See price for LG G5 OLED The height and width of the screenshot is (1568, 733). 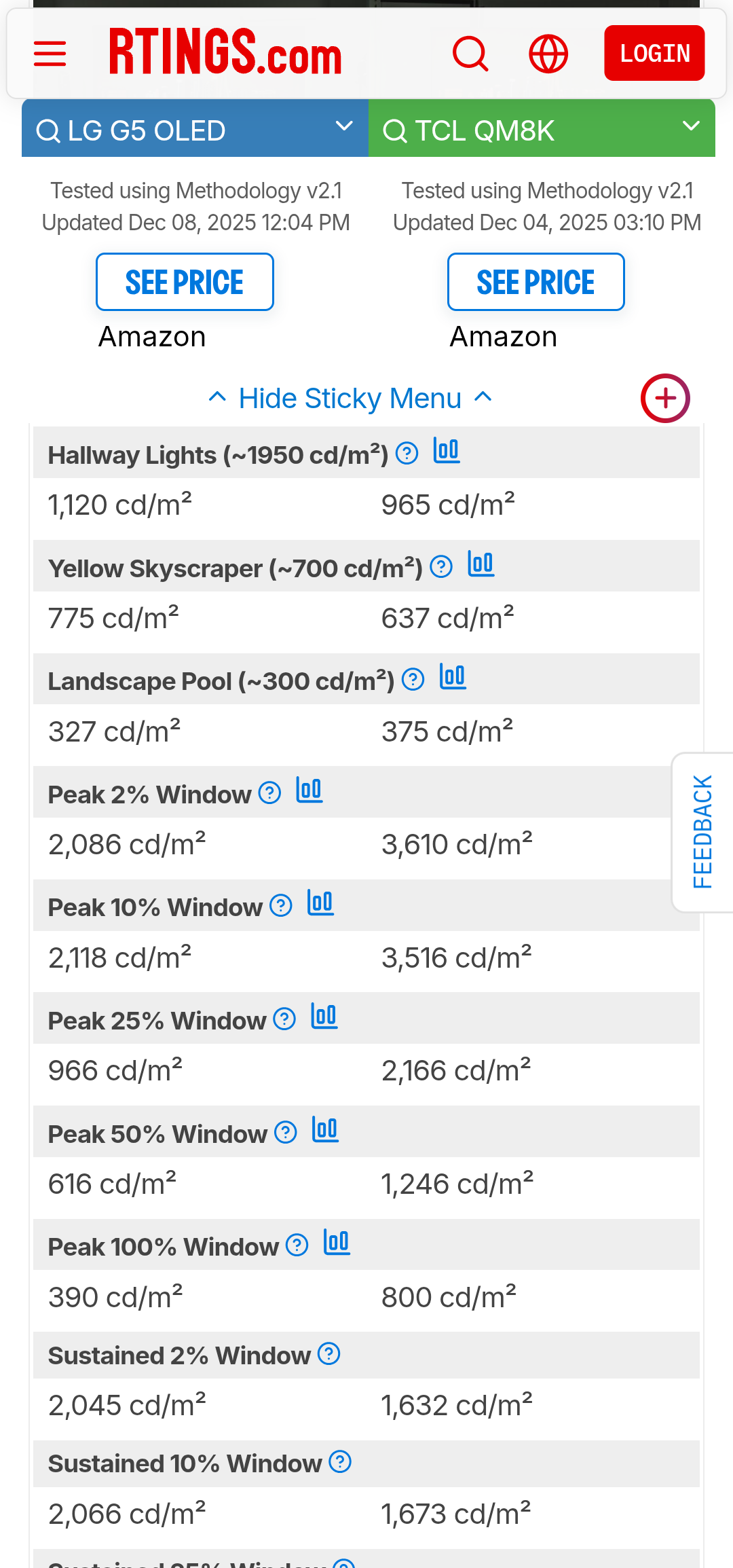pyautogui.click(x=185, y=282)
